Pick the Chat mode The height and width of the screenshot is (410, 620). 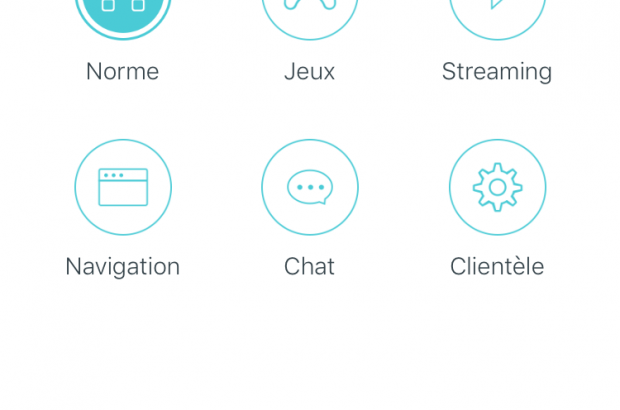click(310, 188)
